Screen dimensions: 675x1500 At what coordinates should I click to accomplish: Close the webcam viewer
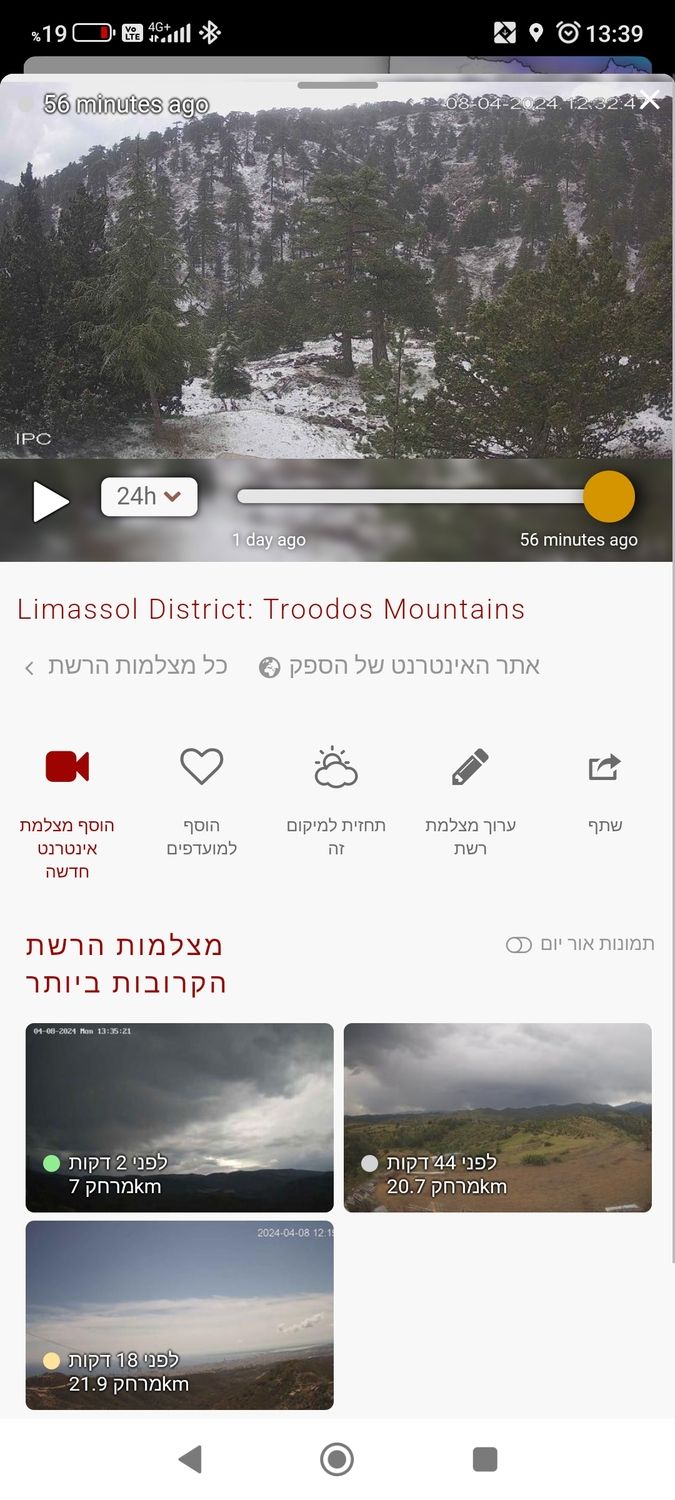(649, 100)
